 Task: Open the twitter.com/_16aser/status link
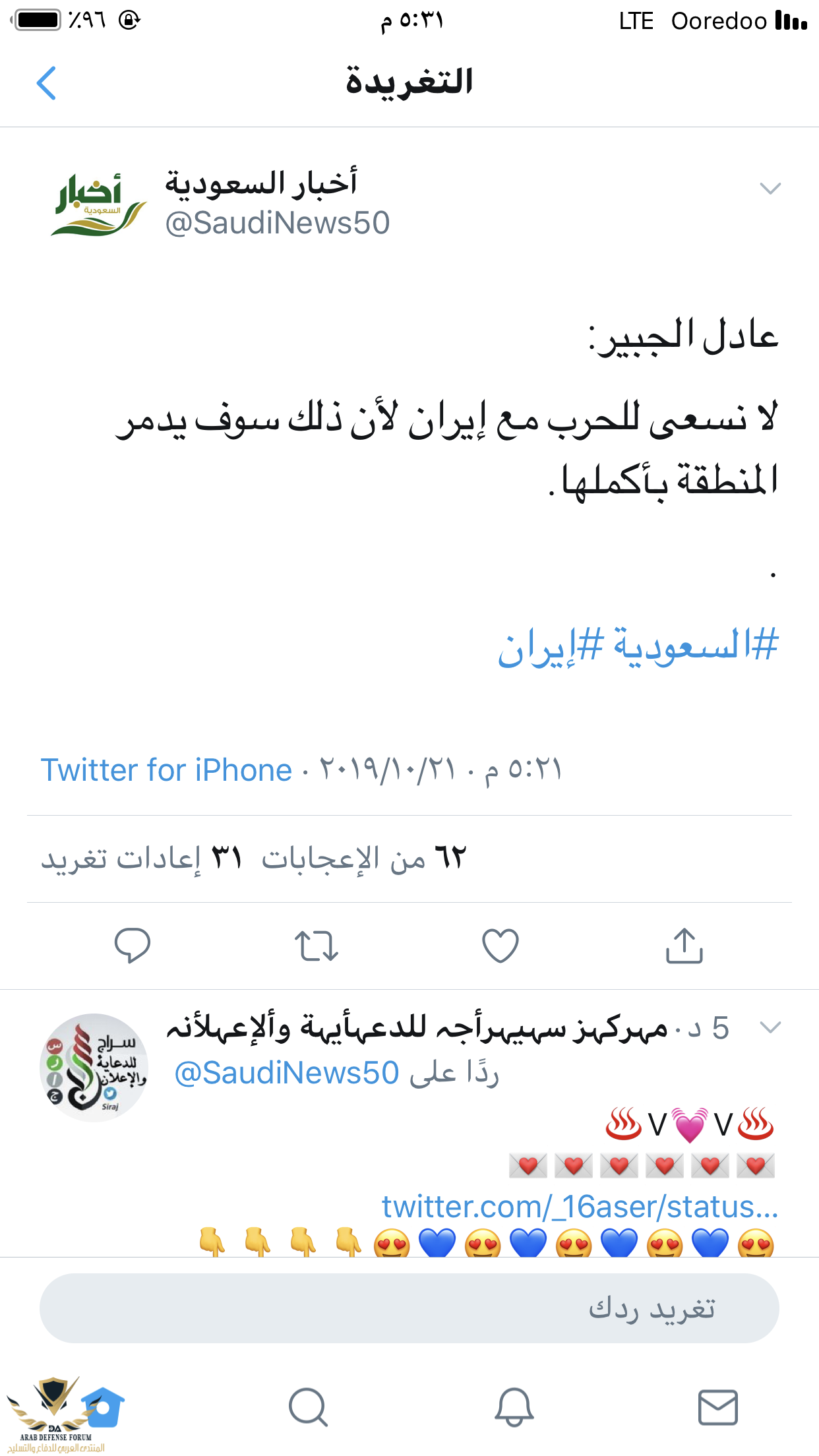tap(580, 1207)
